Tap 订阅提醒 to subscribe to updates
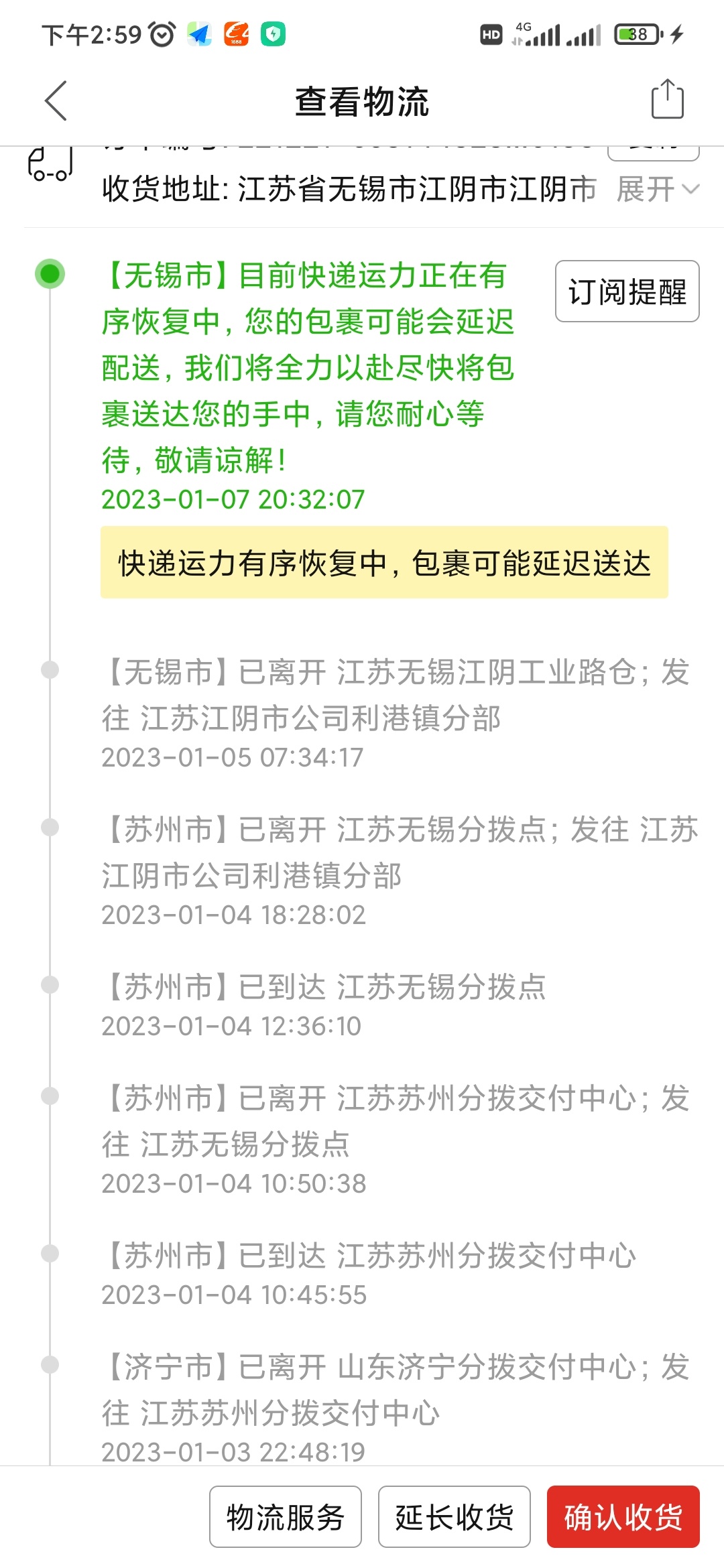The height and width of the screenshot is (1568, 724). [627, 291]
